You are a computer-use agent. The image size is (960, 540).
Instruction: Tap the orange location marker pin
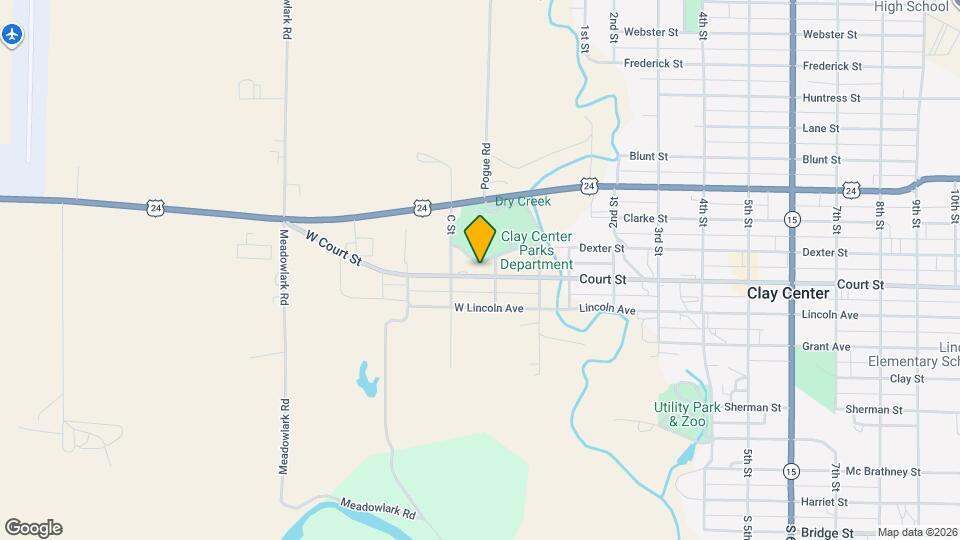[x=480, y=239]
